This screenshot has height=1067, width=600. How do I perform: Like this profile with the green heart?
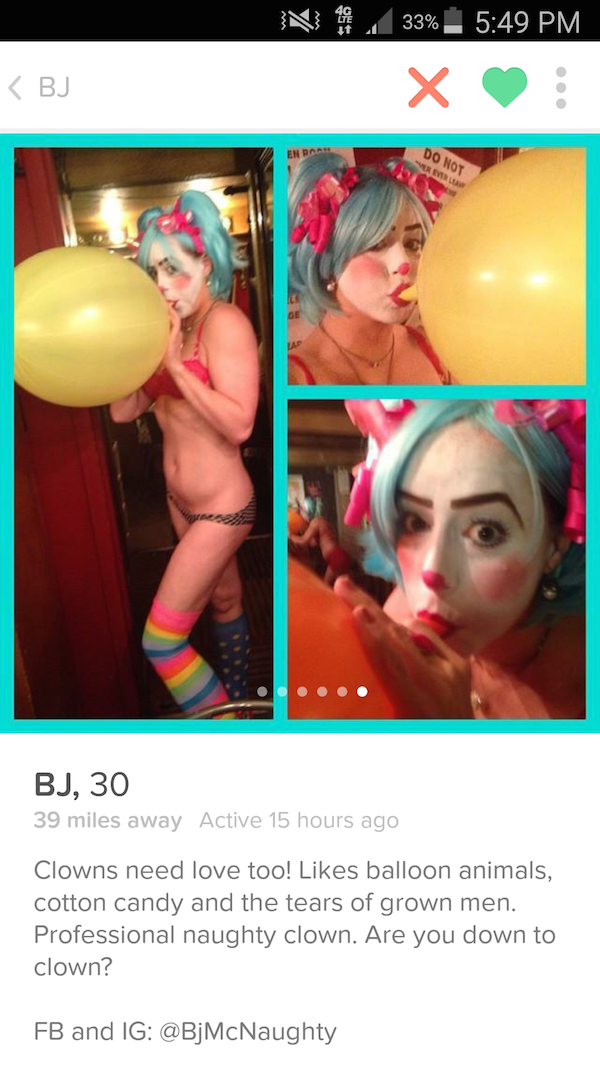click(x=505, y=88)
